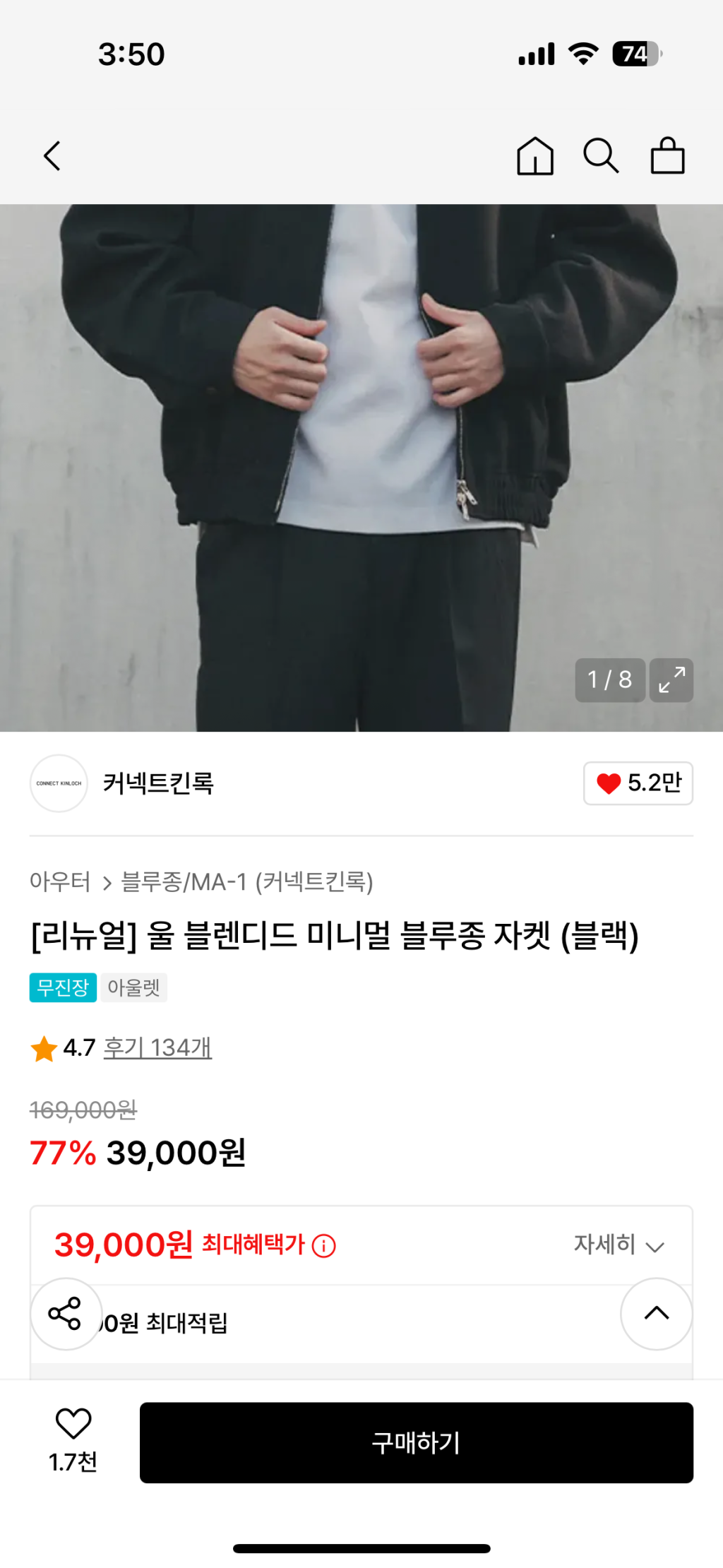Viewport: 723px width, 1568px height.
Task: Open the home icon
Action: [x=534, y=156]
